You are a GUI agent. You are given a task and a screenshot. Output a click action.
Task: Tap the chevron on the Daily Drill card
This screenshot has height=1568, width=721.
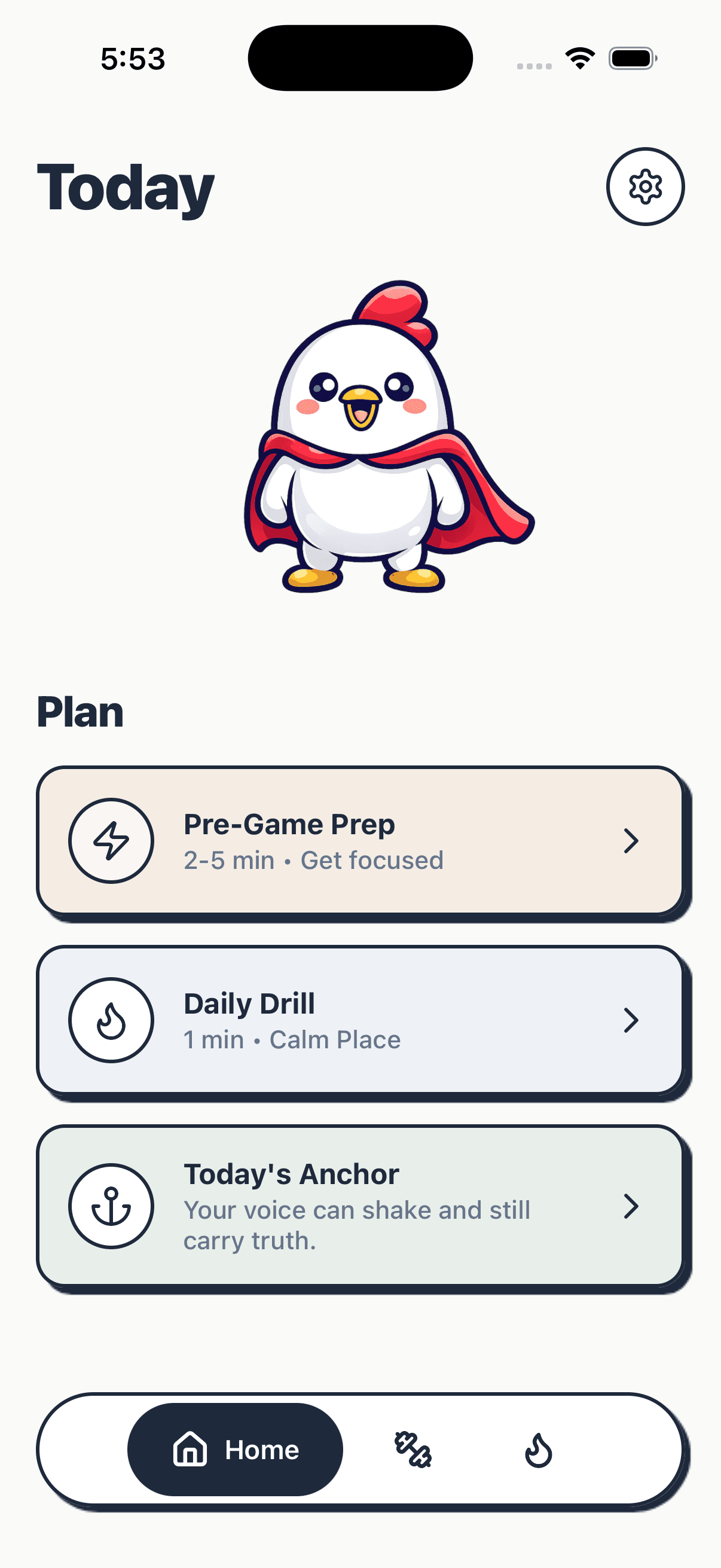[x=631, y=1021]
